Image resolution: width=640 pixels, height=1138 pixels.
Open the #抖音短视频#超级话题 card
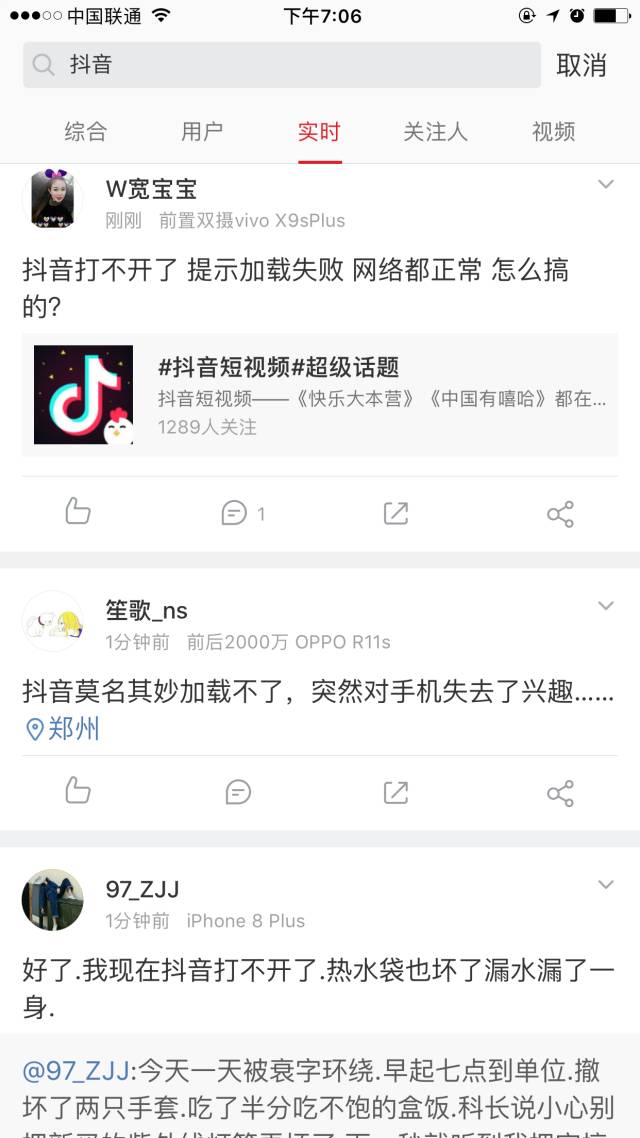(320, 395)
